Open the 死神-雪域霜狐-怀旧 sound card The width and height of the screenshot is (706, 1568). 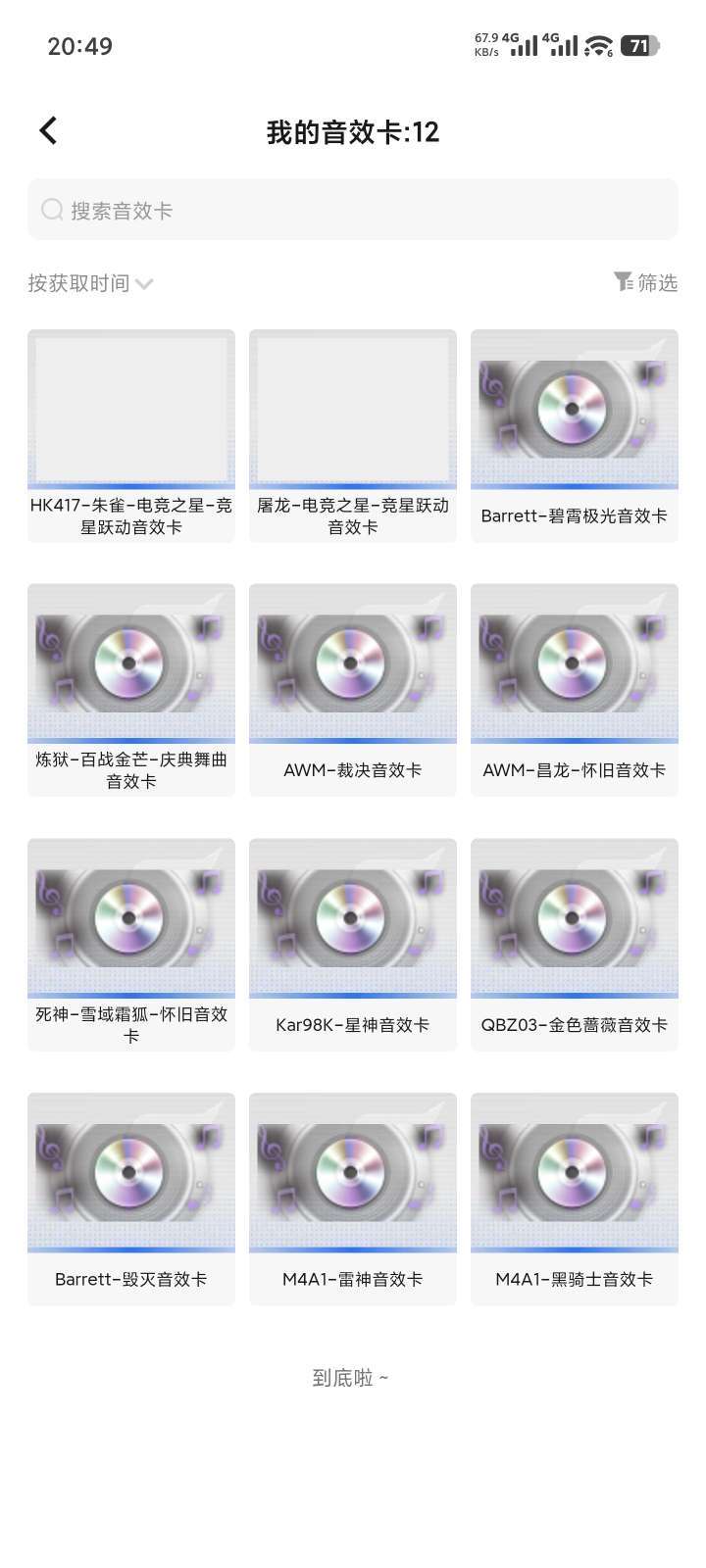tap(131, 945)
